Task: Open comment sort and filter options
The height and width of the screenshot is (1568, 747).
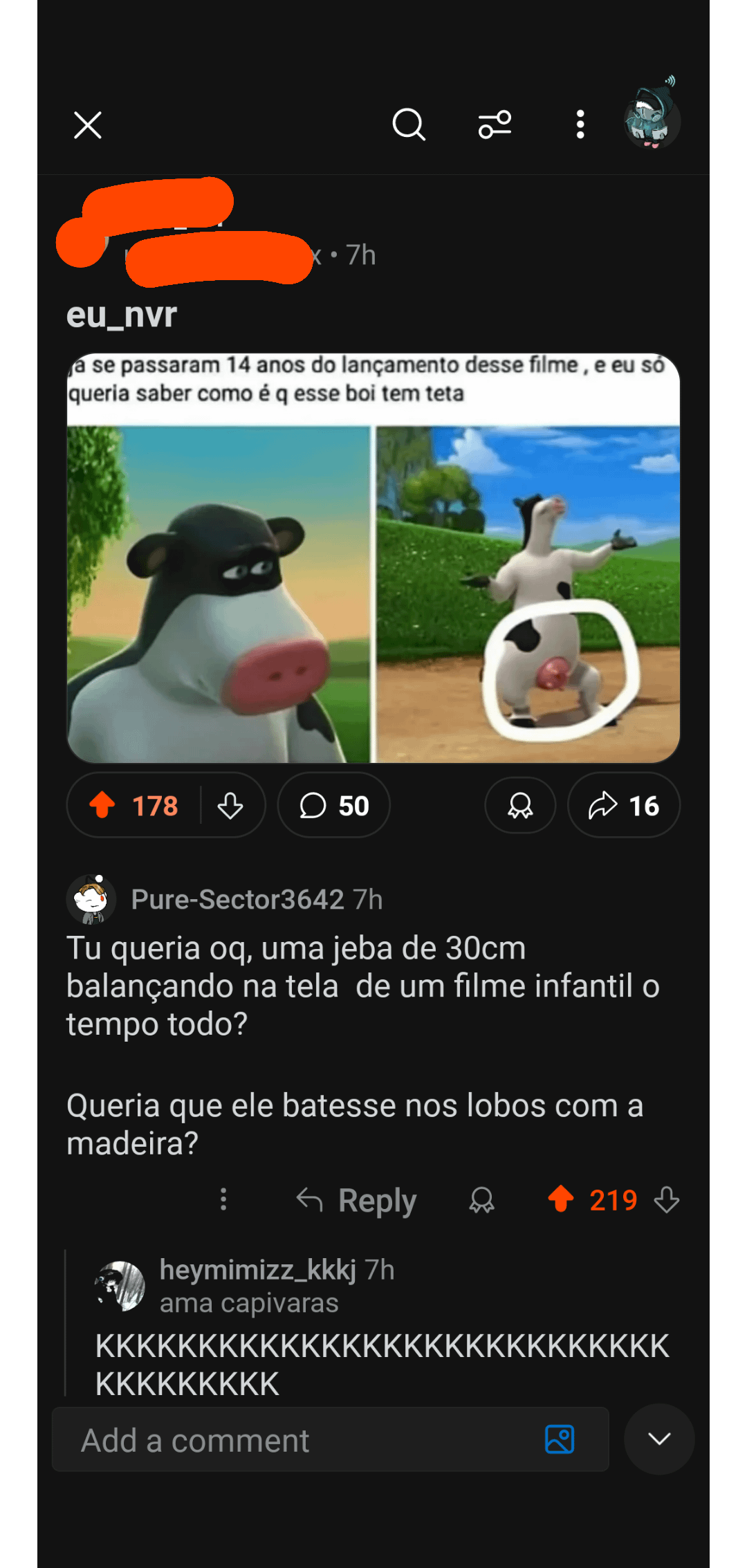Action: coord(495,125)
